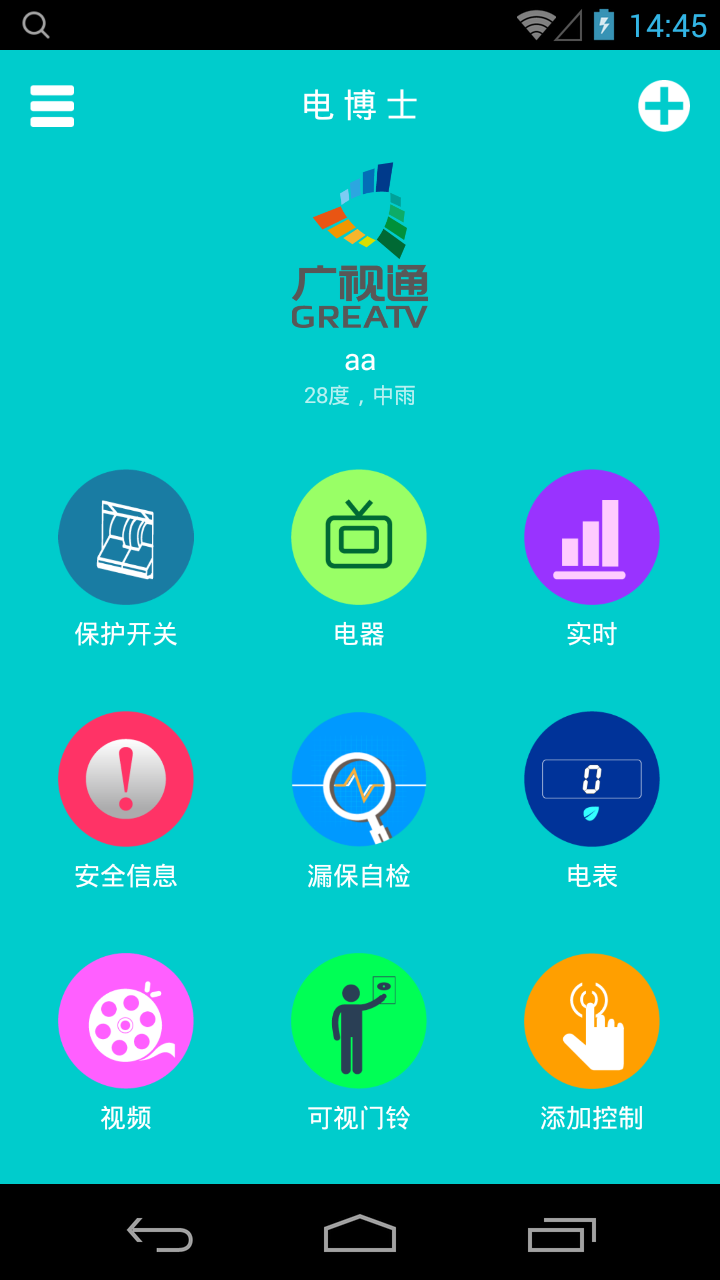View 实时 real-time data
The width and height of the screenshot is (720, 1280).
click(592, 537)
